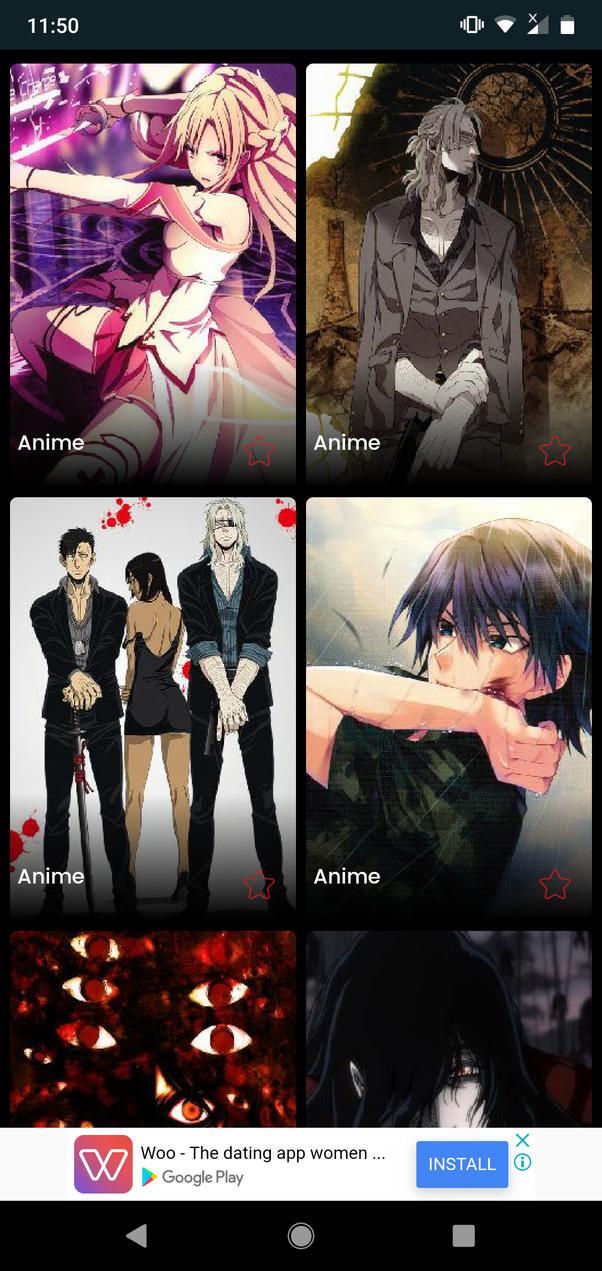602x1271 pixels.
Task: View the long-haired man in suit wallpaper
Action: 449,250
